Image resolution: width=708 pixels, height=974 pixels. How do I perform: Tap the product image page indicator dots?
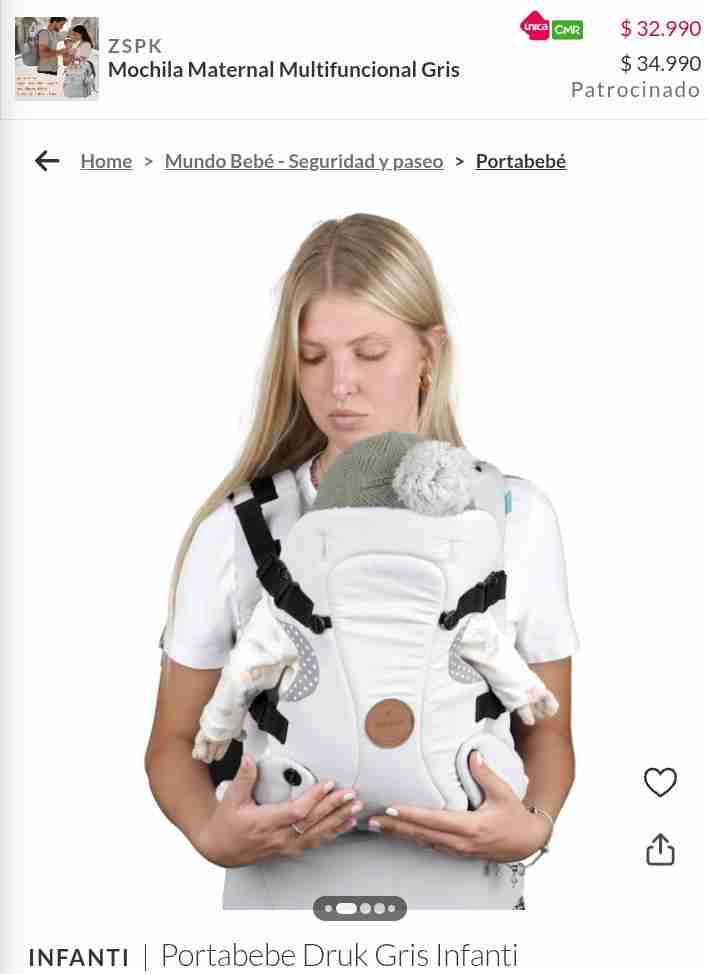point(360,908)
